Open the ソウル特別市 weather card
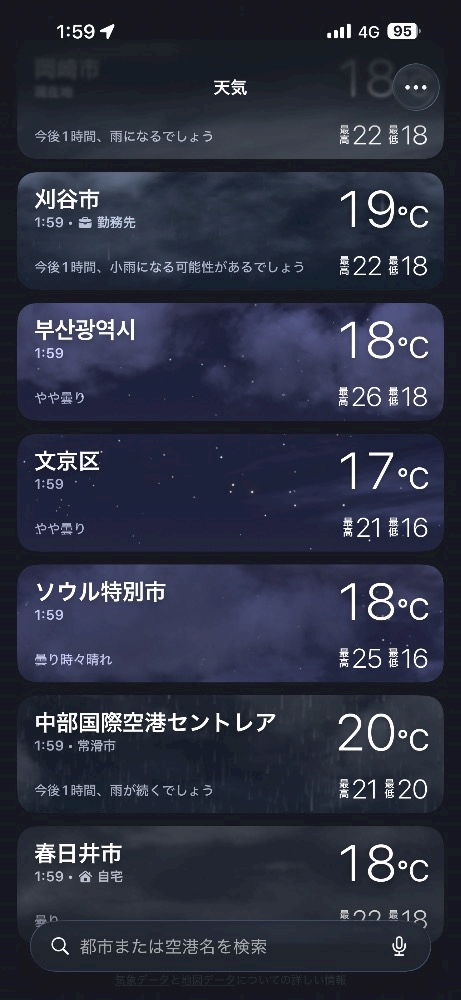Image resolution: width=461 pixels, height=1000 pixels. pos(230,623)
